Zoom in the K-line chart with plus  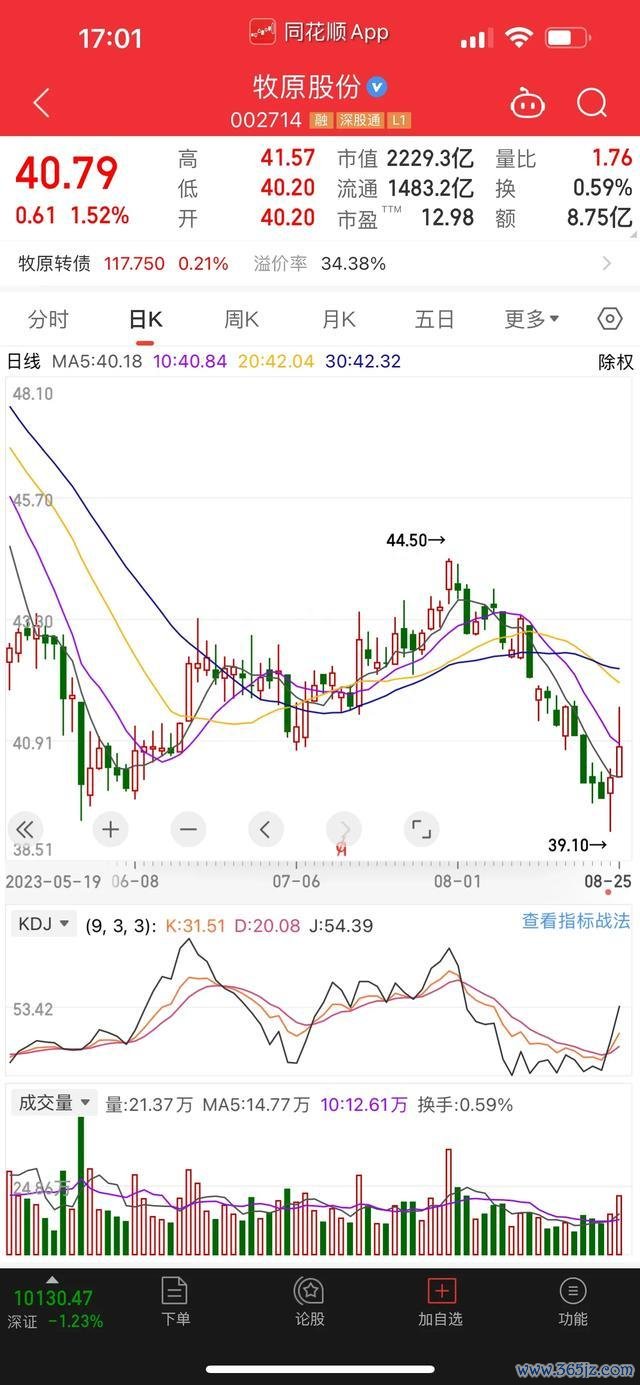[x=110, y=829]
